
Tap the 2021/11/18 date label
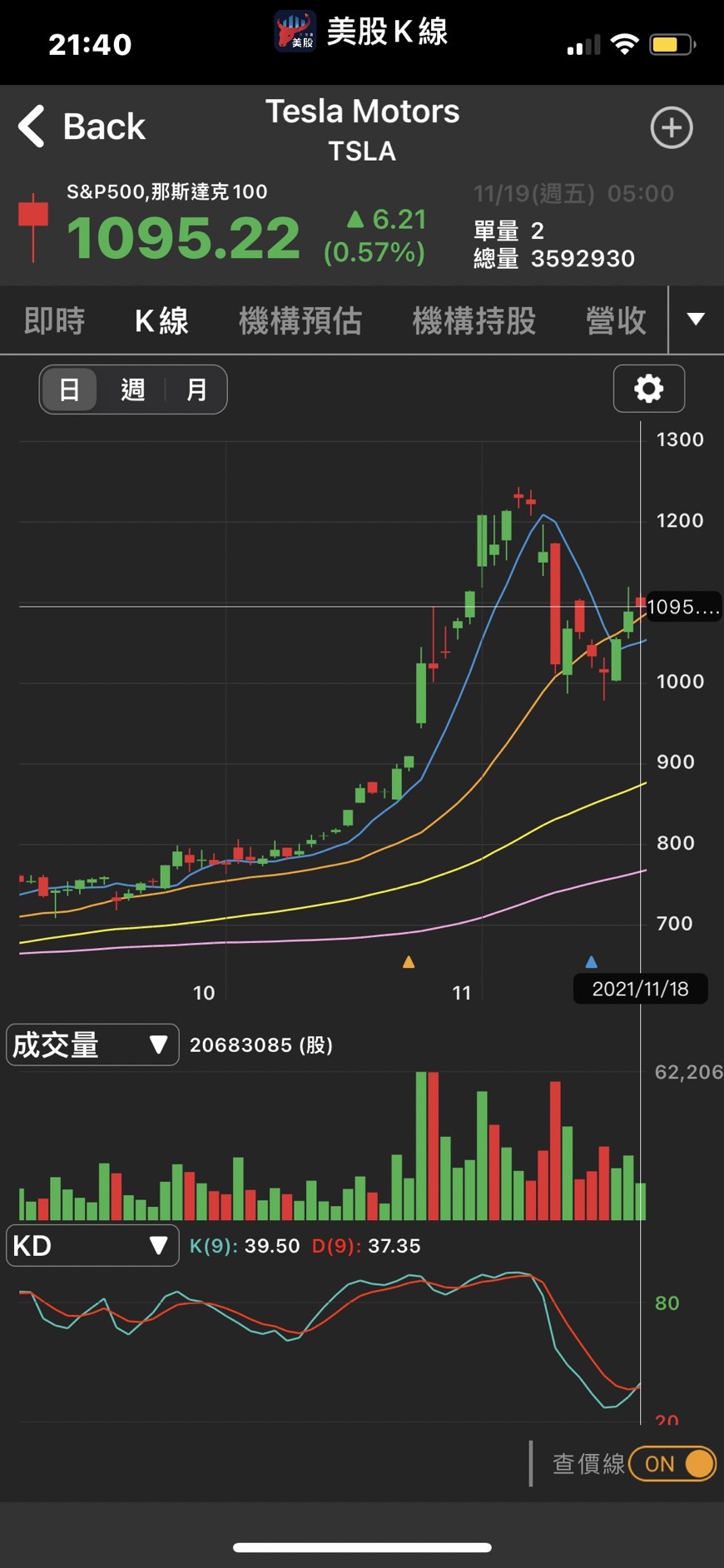(x=640, y=989)
